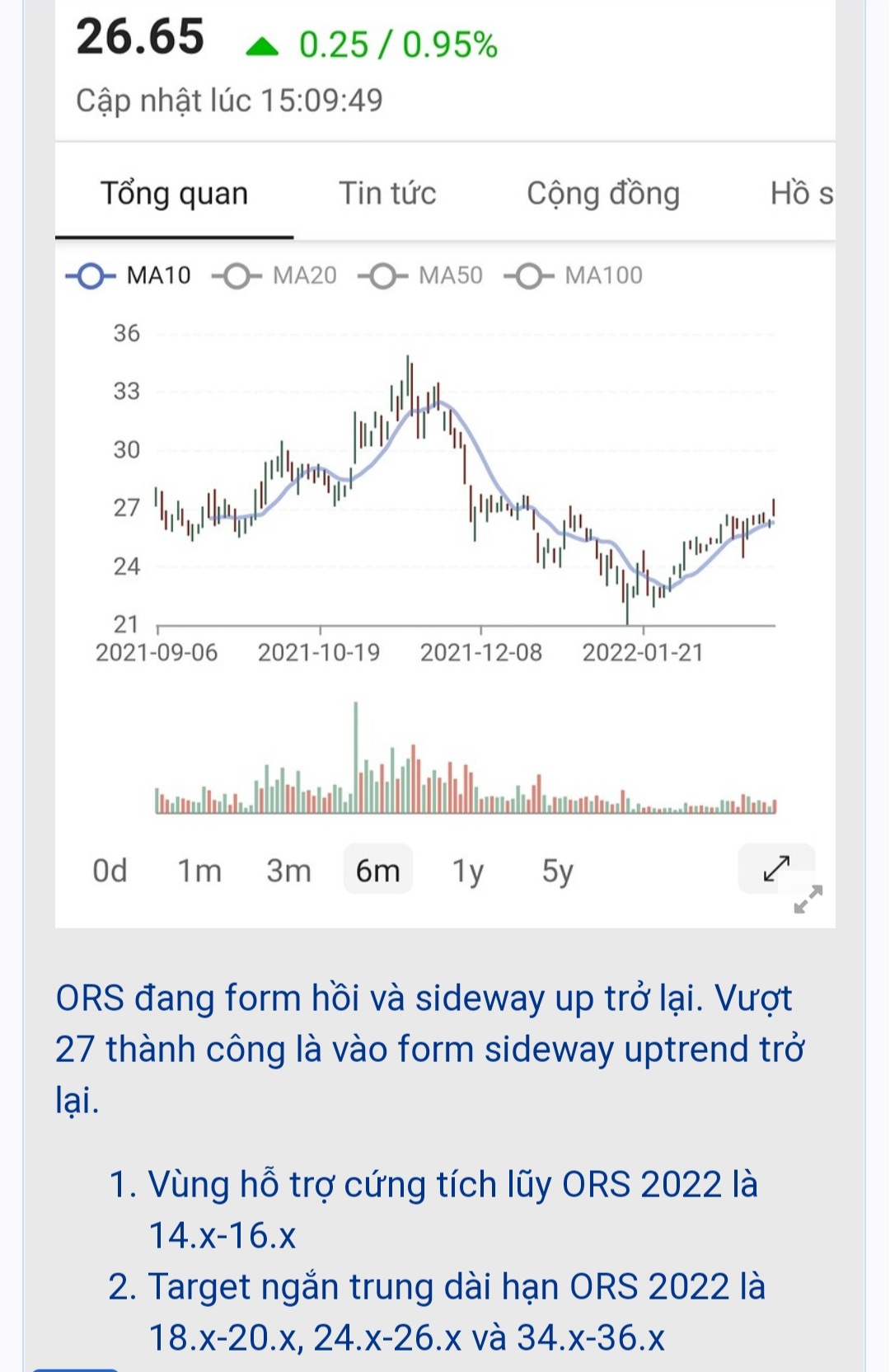890x1372 pixels.
Task: Expand the chart to fullscreen
Action: tap(776, 868)
